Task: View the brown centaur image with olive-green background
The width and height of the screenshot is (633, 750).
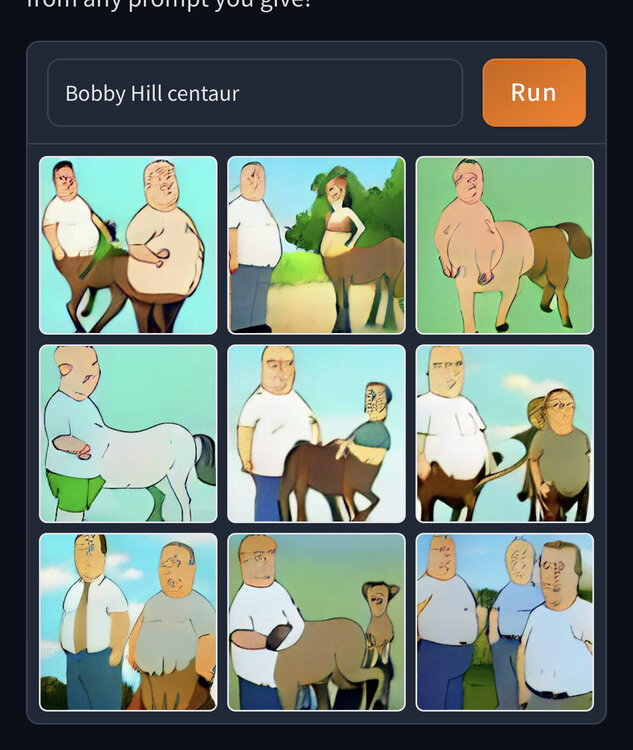Action: (x=316, y=621)
